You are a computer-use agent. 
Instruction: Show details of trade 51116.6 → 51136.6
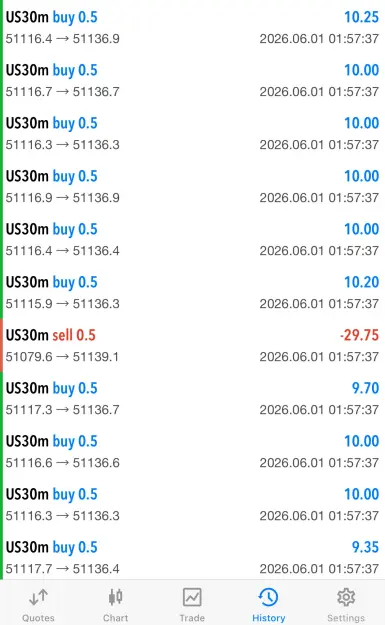[192, 451]
